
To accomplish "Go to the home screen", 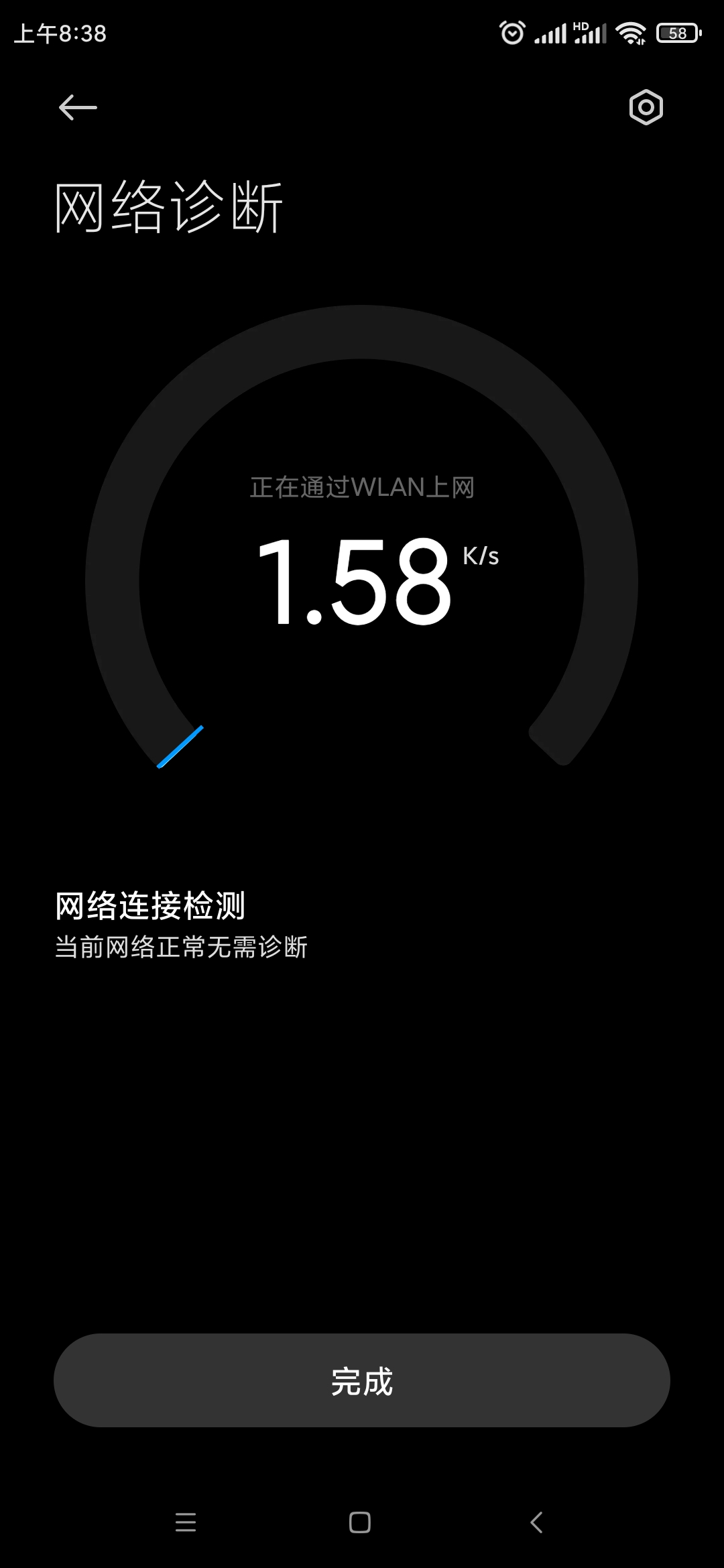I will pos(360,1522).
